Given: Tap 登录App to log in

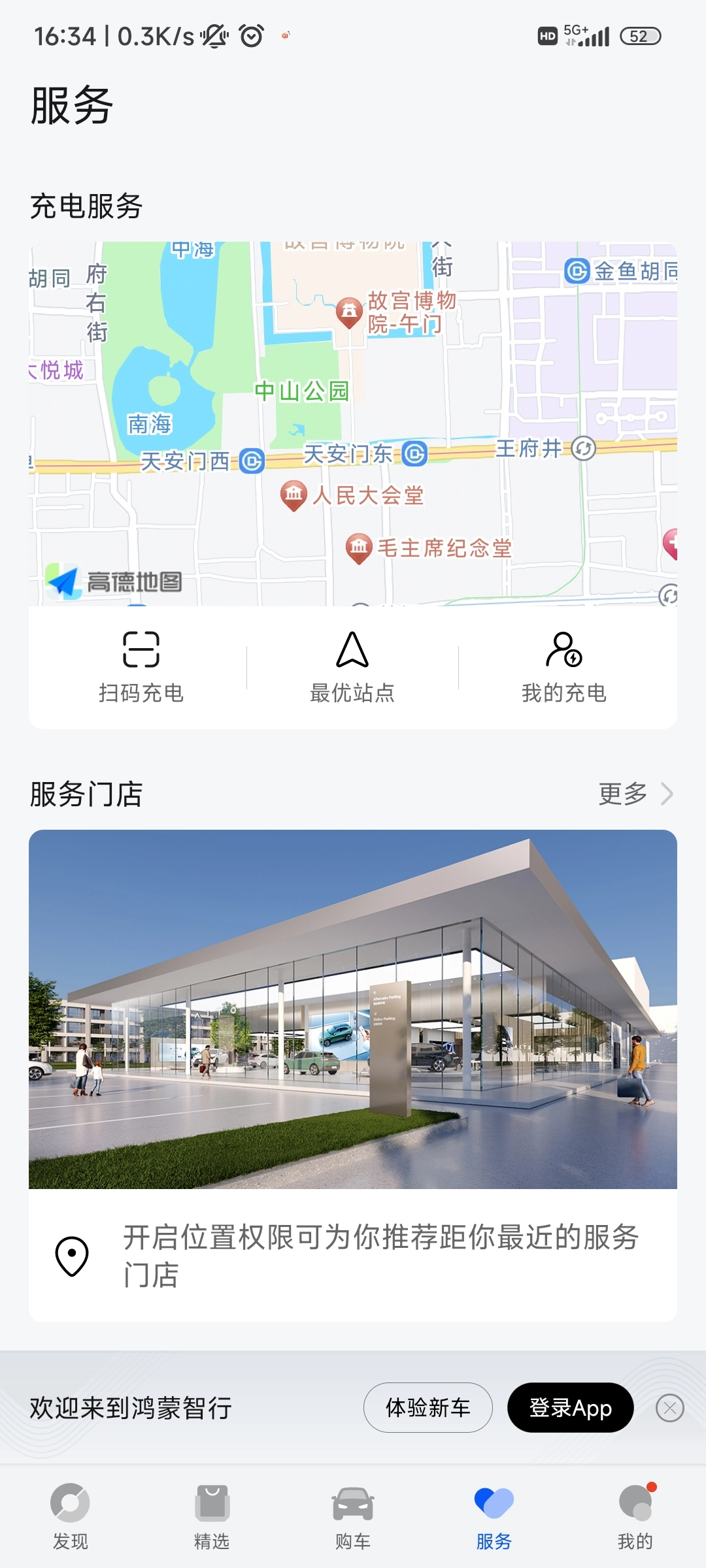Looking at the screenshot, I should pos(570,1408).
